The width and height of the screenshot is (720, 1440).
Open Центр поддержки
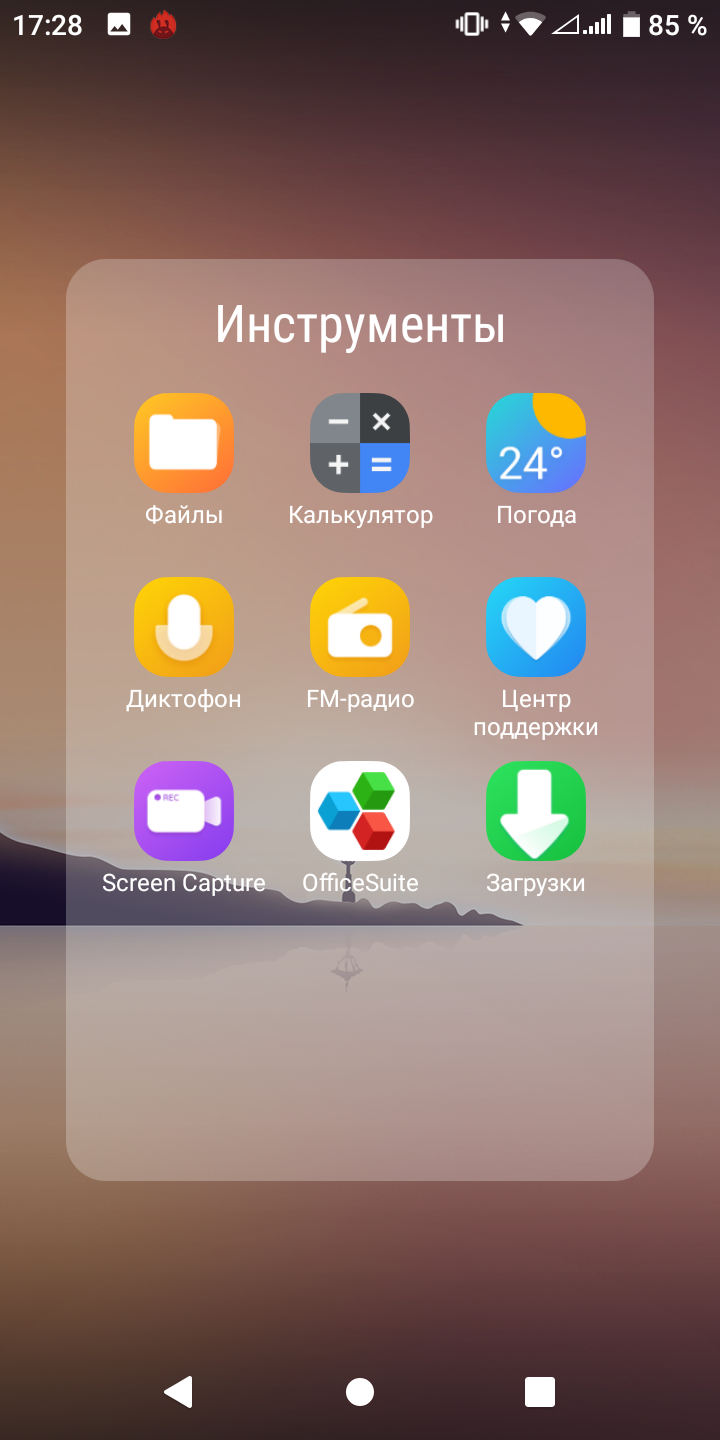click(536, 627)
